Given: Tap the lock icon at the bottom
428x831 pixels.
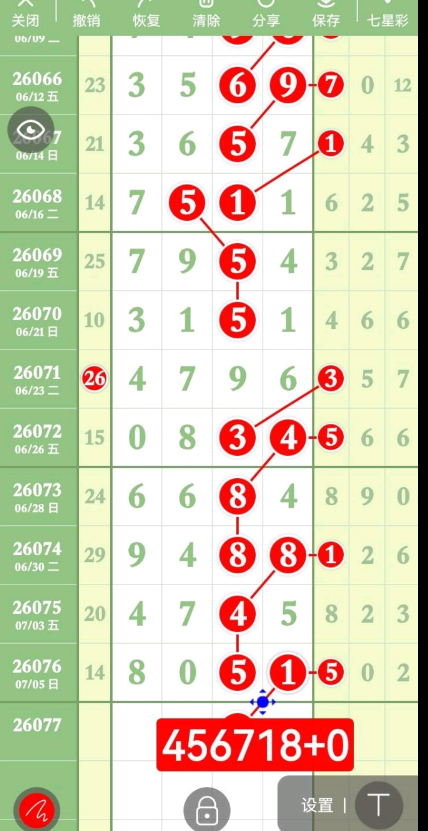Looking at the screenshot, I should [207, 809].
